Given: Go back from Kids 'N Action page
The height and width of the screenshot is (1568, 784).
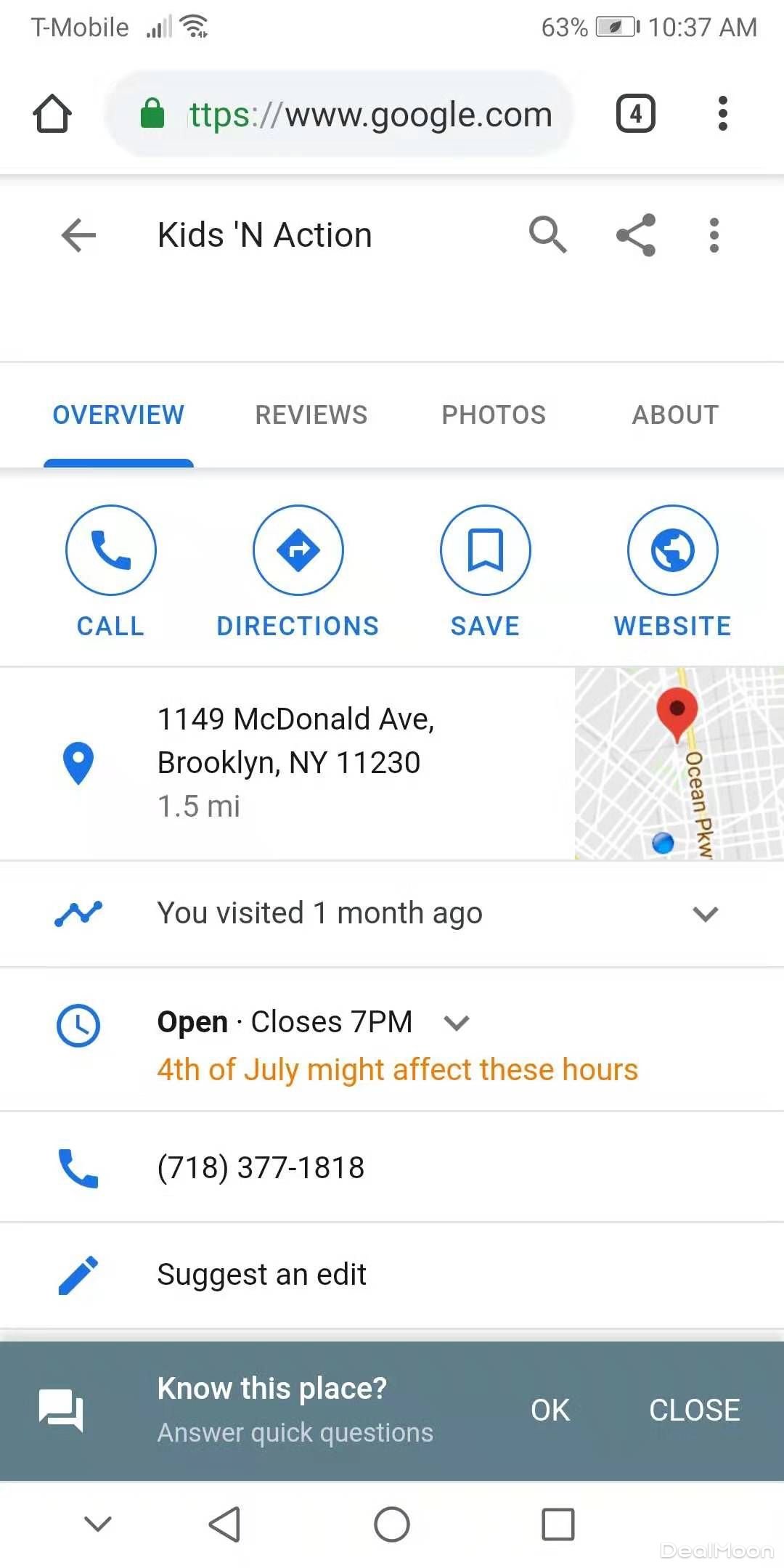Looking at the screenshot, I should tap(78, 235).
